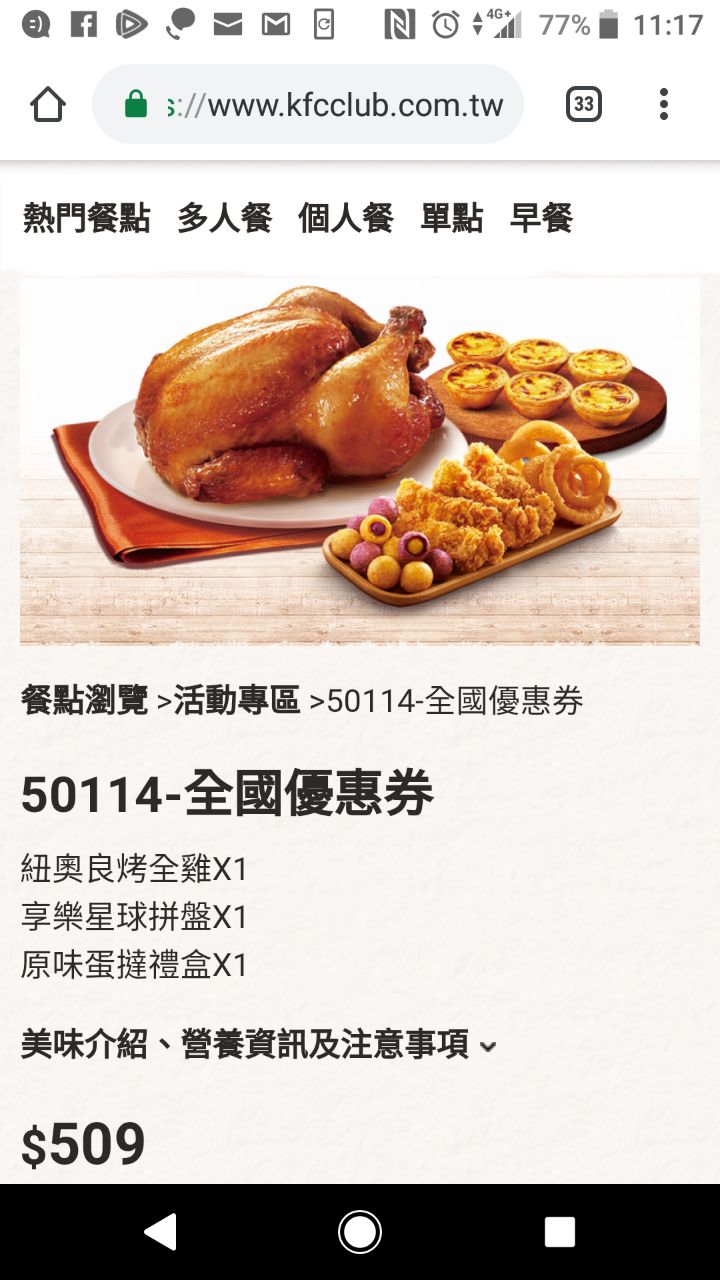Open the 活動專區 breadcrumb link
Viewport: 720px width, 1280px height.
[237, 701]
